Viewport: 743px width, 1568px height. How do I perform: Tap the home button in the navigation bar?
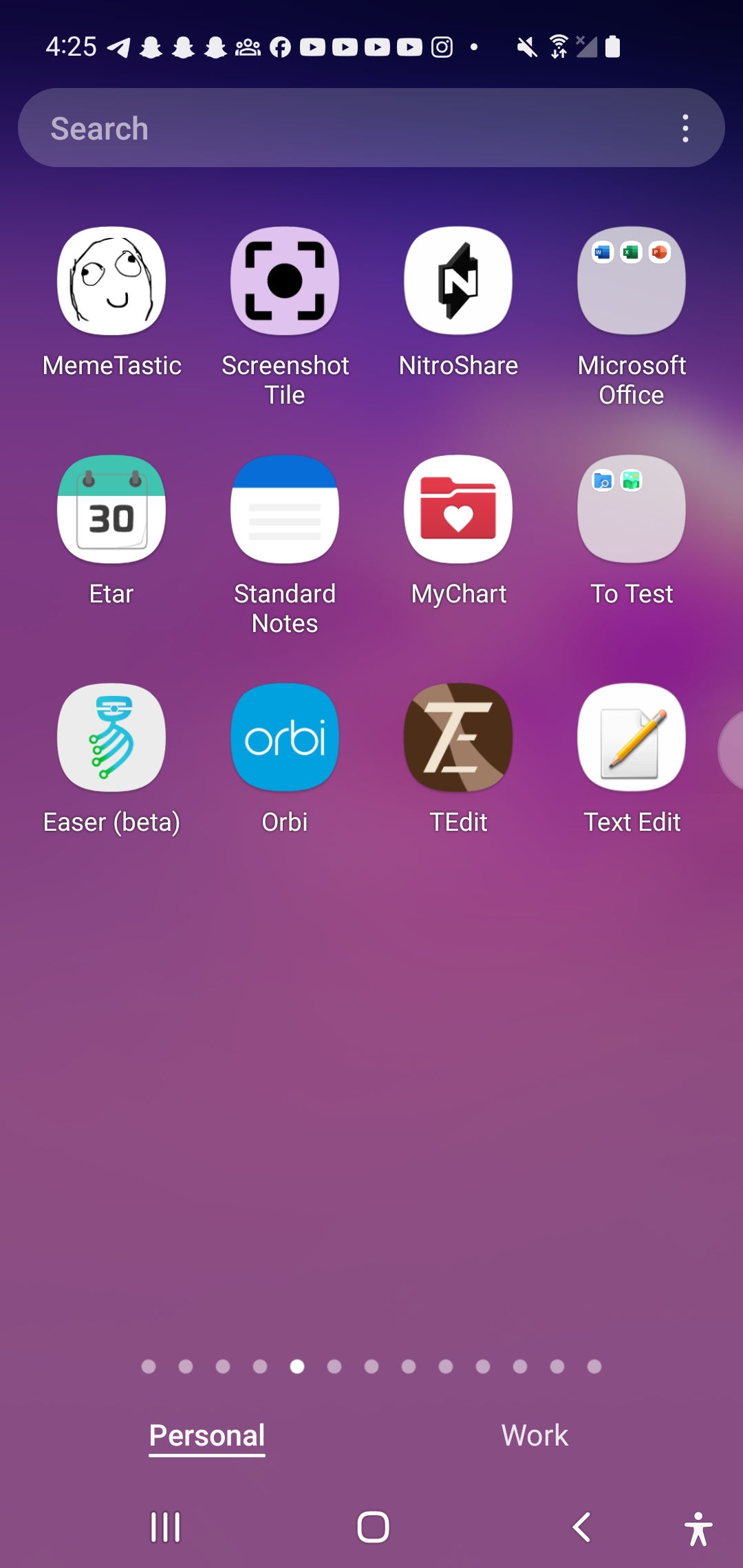(x=373, y=1527)
